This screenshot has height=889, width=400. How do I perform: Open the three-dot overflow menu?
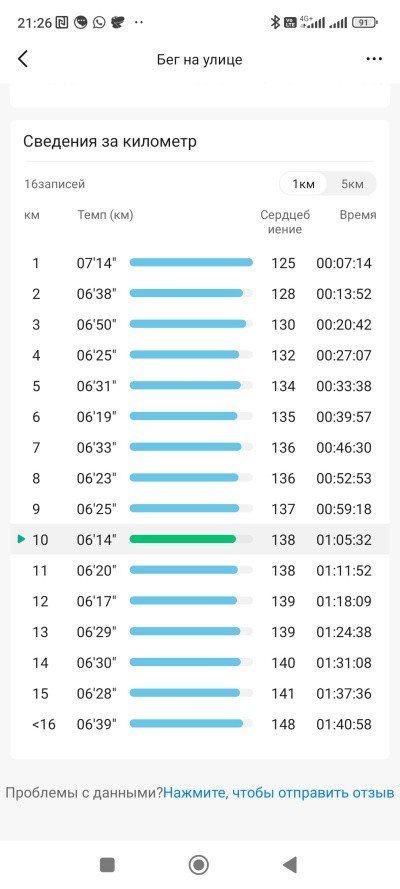[374, 59]
